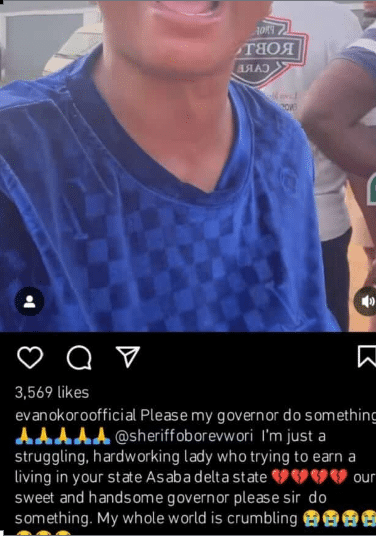Open evanokoroofficial's profile from the caption
Image resolution: width=376 pixels, height=536 pixels.
76,416
